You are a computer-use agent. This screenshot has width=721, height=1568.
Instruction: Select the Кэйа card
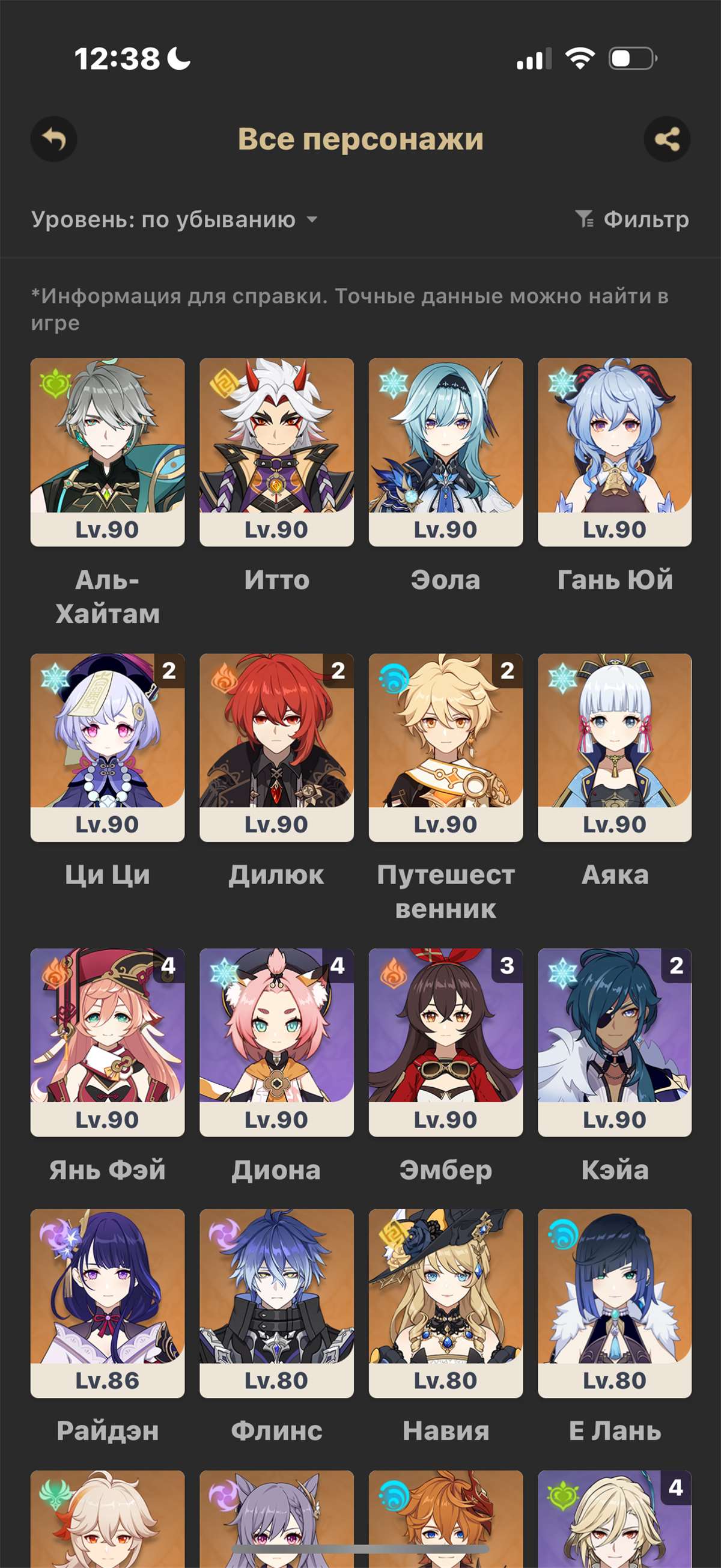pyautogui.click(x=615, y=1042)
